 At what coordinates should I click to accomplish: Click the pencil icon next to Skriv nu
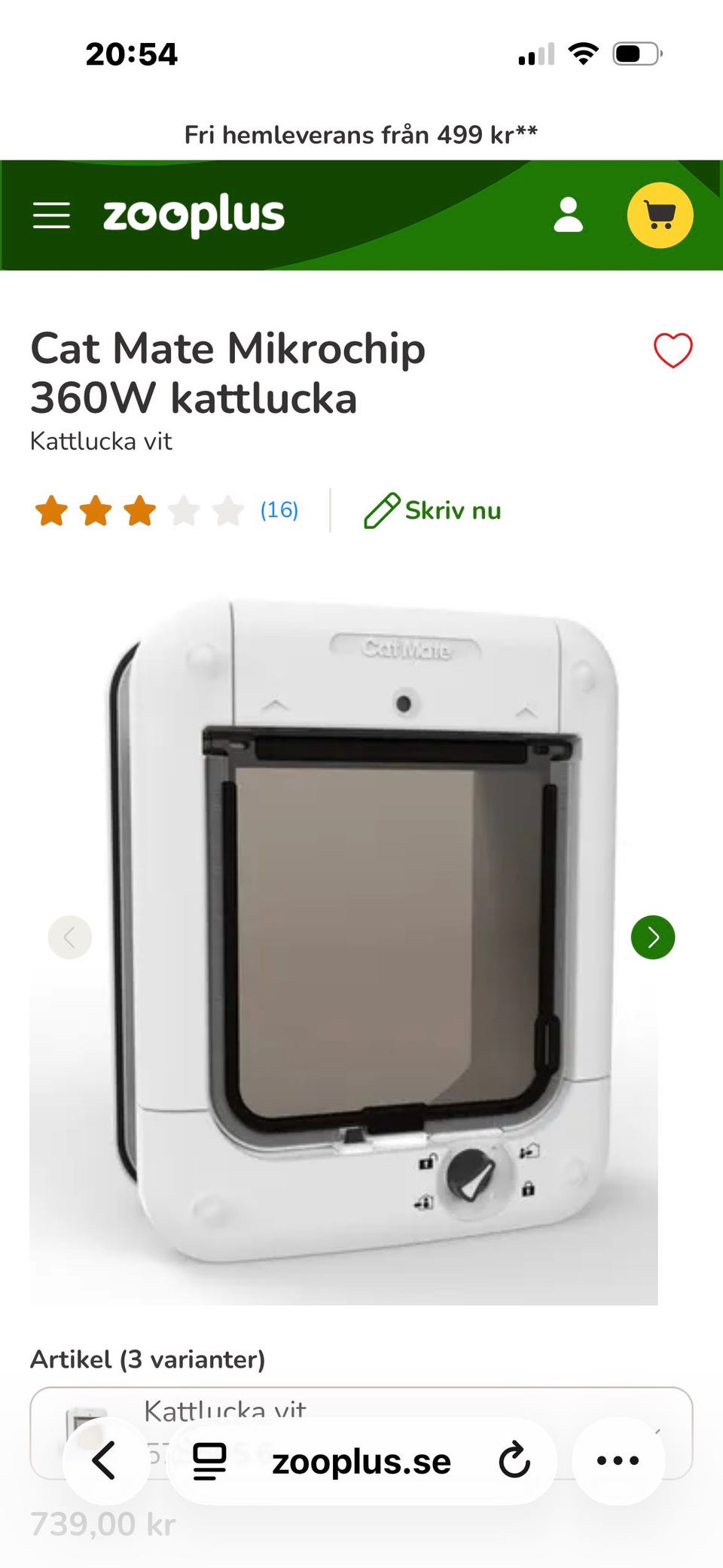383,510
